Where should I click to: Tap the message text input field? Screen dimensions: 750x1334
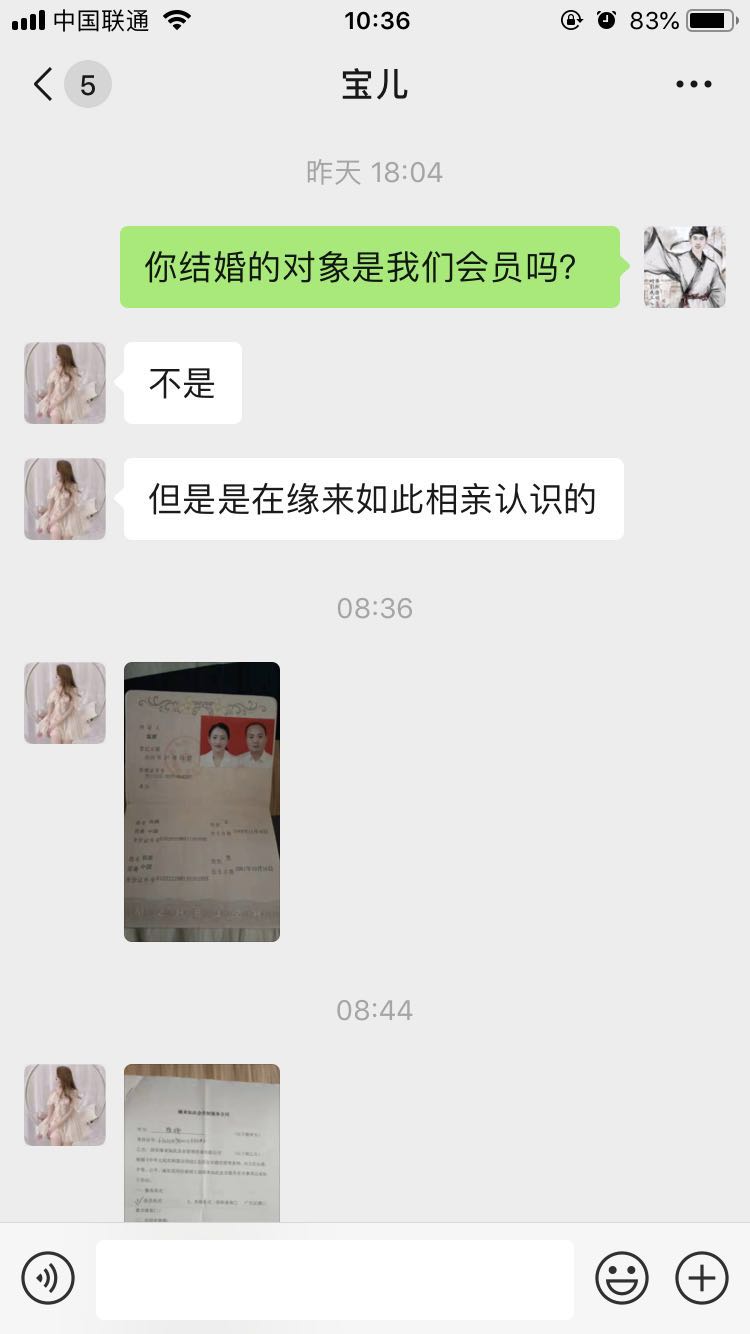335,1279
